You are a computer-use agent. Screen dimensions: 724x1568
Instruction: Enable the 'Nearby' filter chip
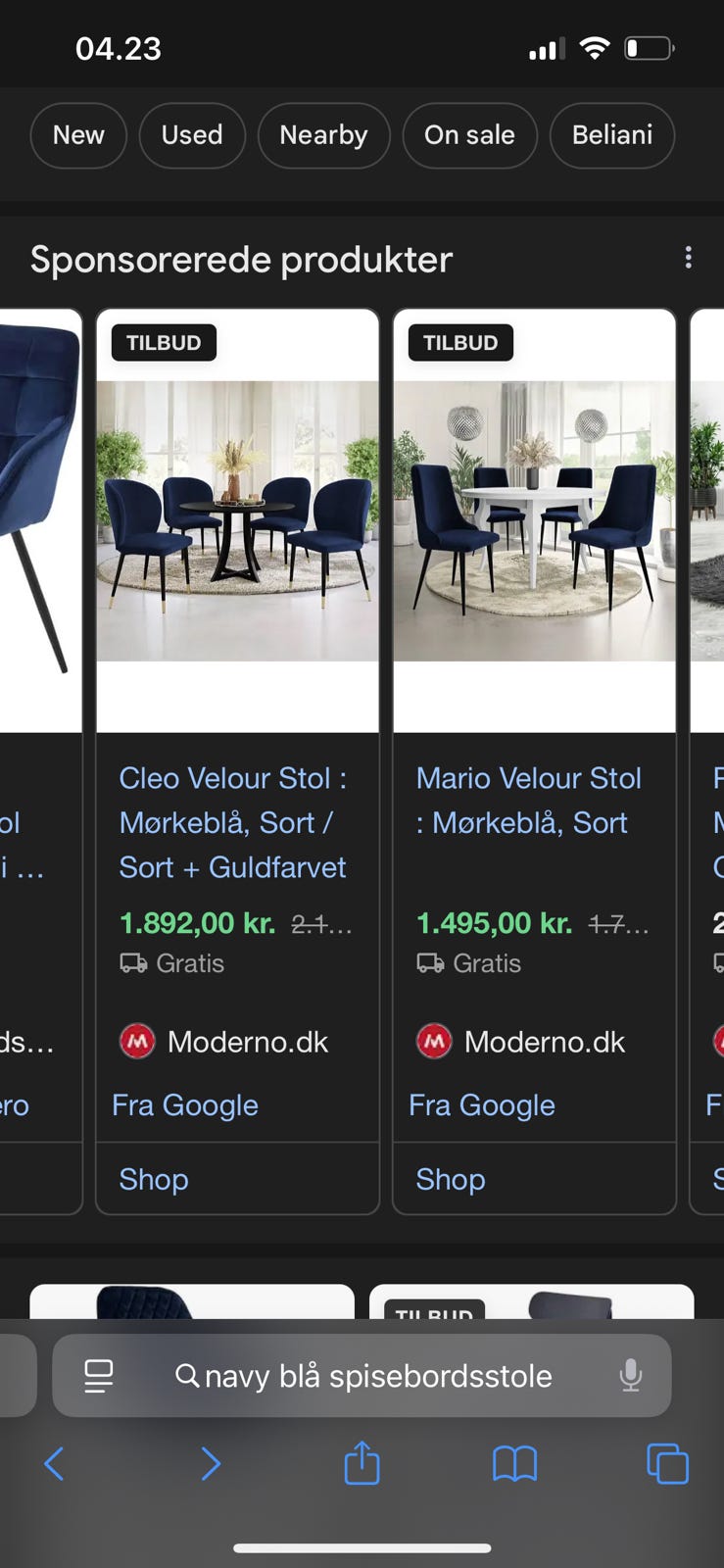pos(323,135)
